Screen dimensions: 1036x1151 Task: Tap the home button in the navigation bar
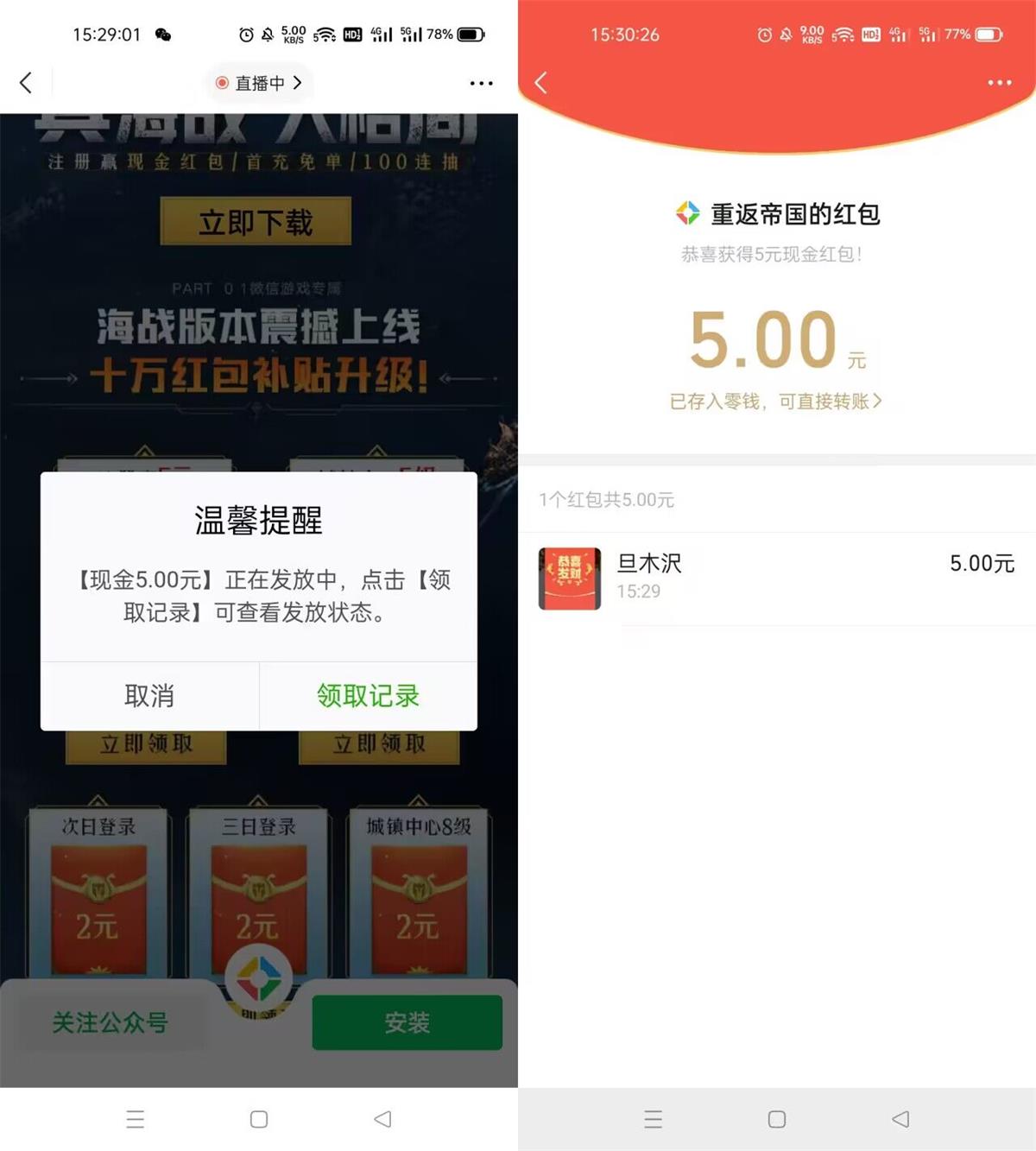(257, 1118)
